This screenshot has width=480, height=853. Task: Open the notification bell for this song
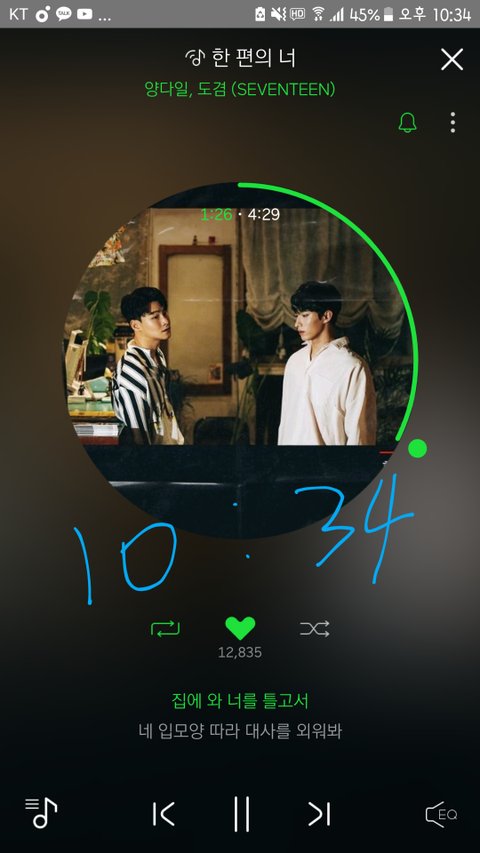point(407,122)
